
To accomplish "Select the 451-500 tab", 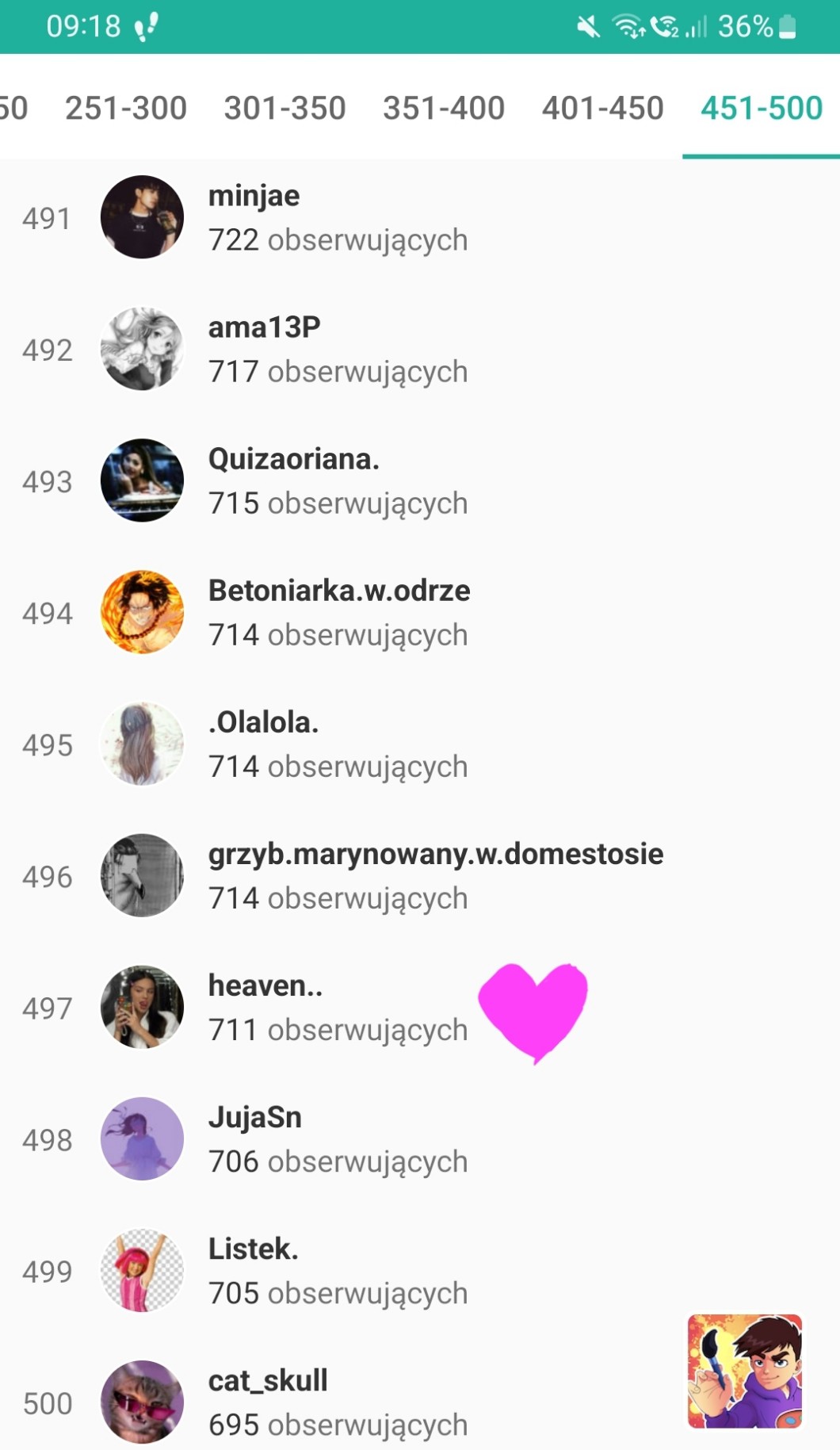I will click(x=761, y=108).
